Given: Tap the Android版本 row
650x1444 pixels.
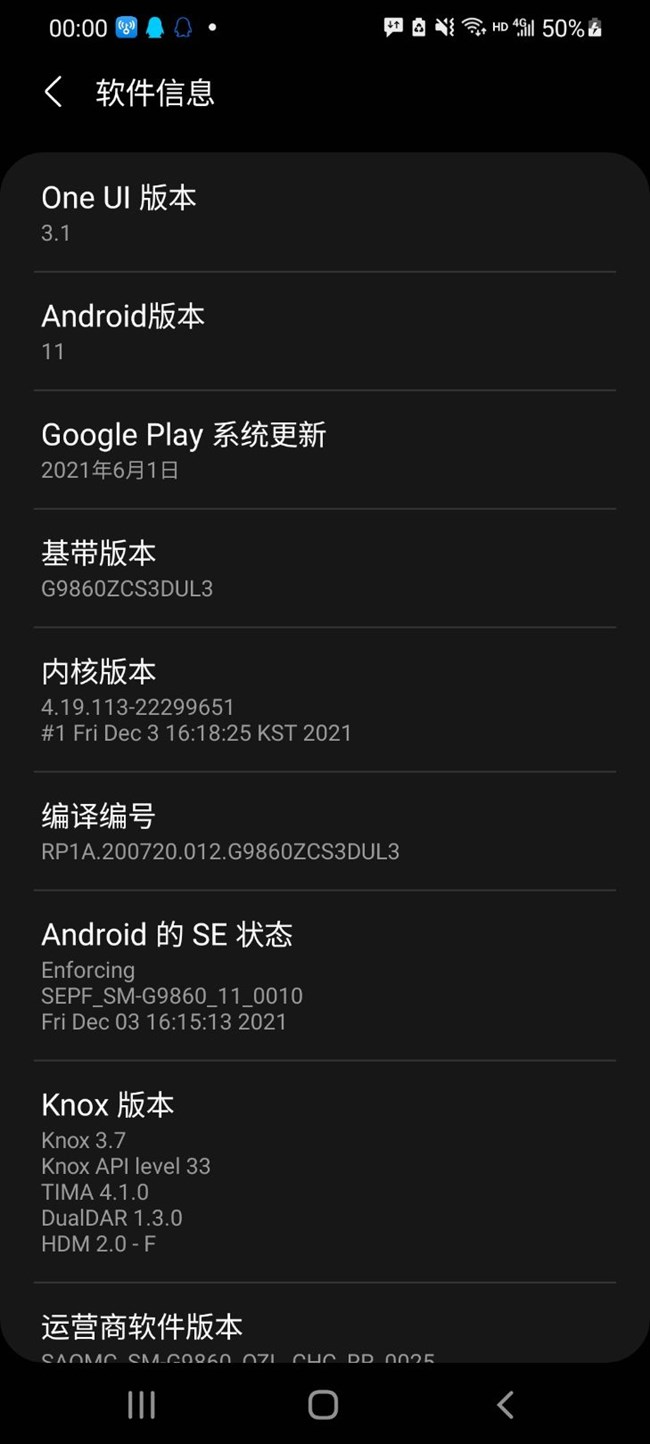Looking at the screenshot, I should coord(324,331).
